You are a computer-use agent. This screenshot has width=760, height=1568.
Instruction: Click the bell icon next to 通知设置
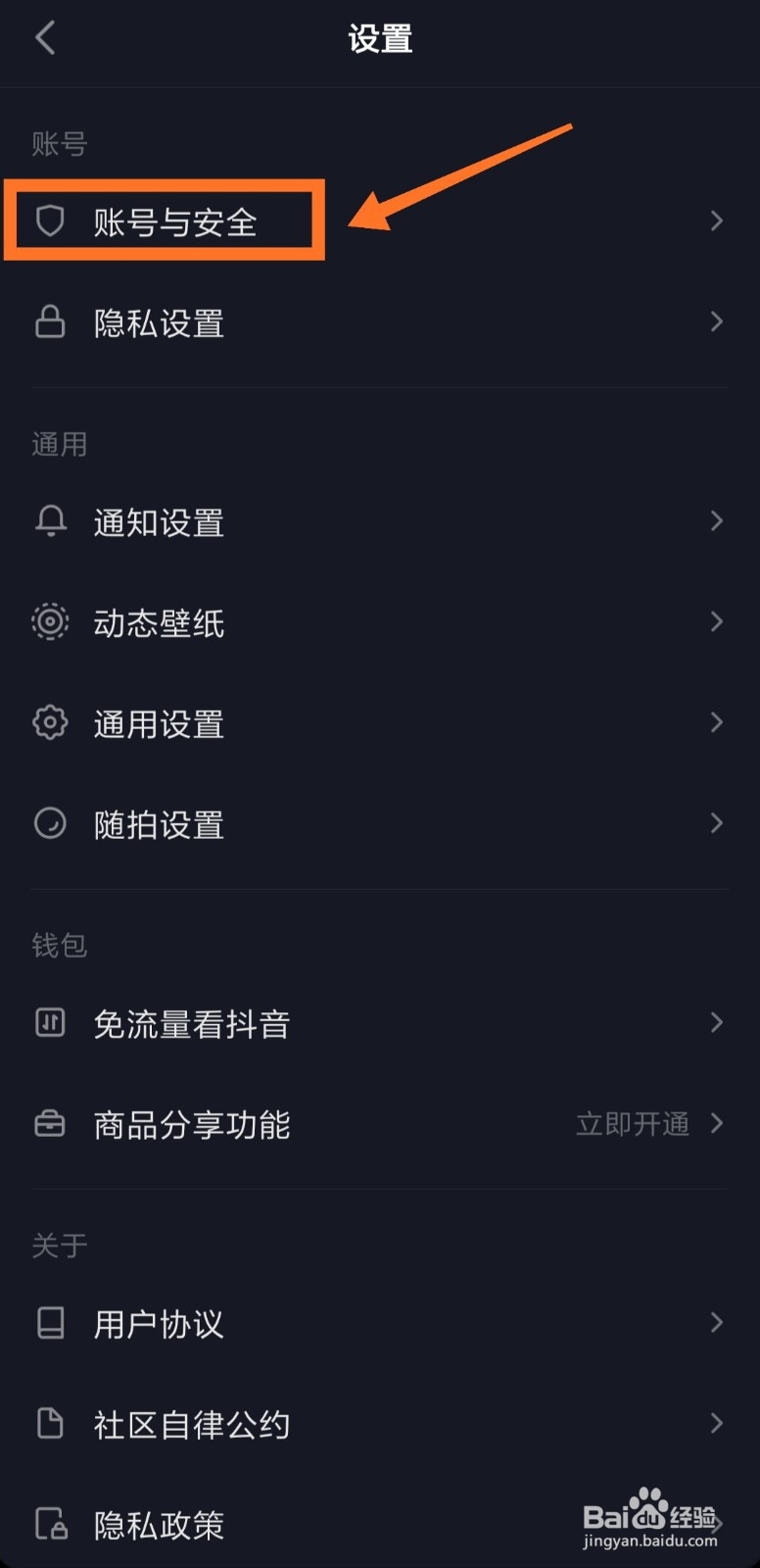click(x=50, y=522)
